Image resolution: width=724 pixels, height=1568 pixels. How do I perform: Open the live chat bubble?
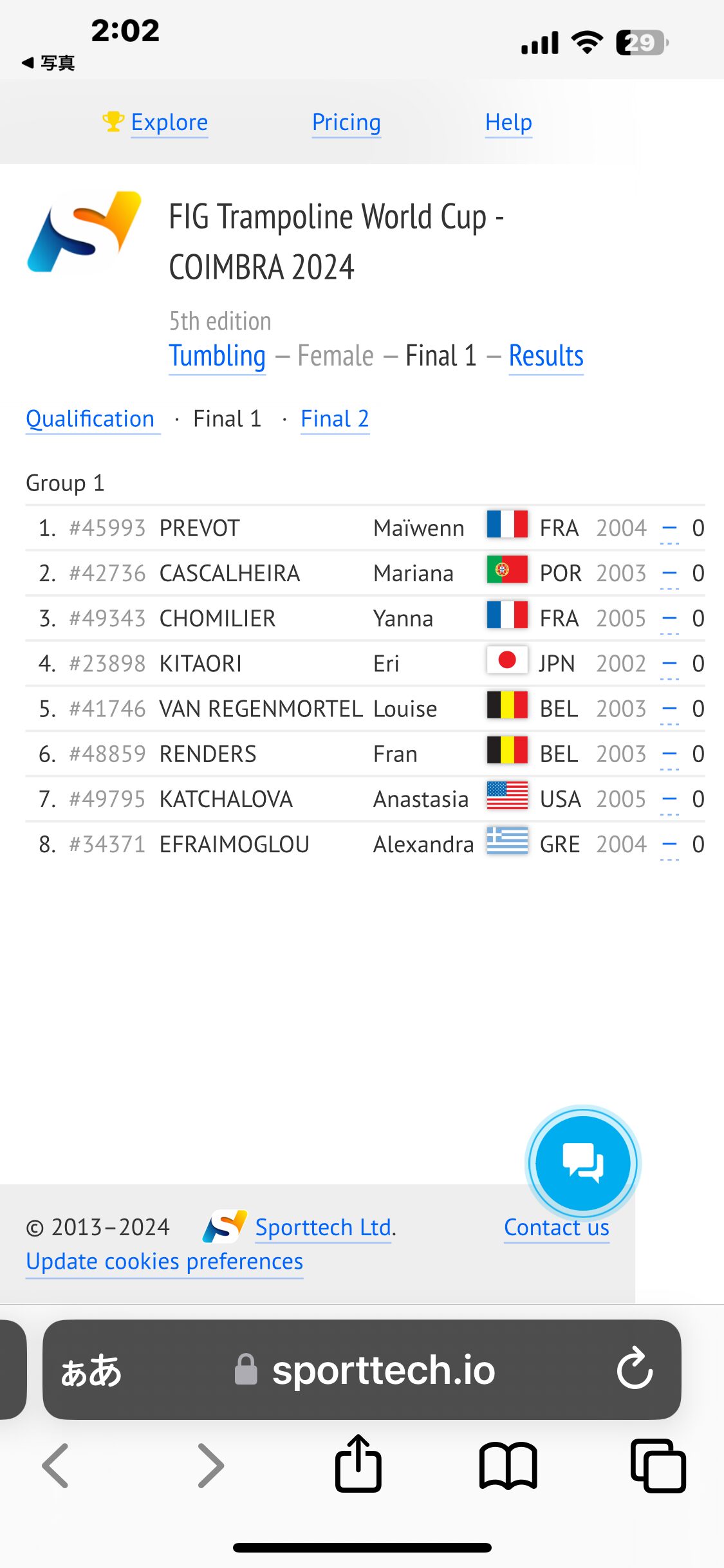(582, 1162)
